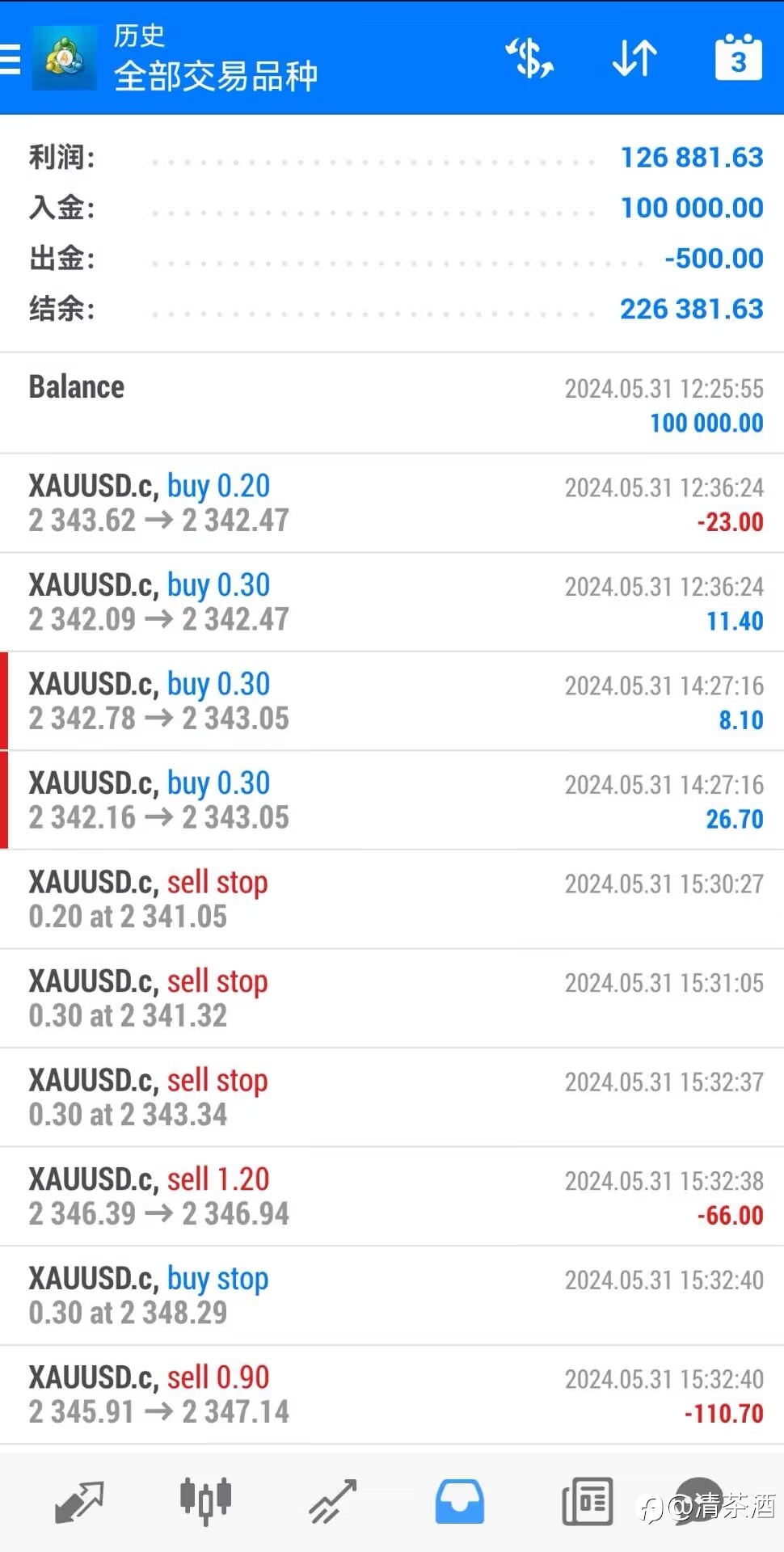Open the buy 0.20 trade at 2 343.62
Image resolution: width=784 pixels, height=1552 pixels.
(392, 503)
